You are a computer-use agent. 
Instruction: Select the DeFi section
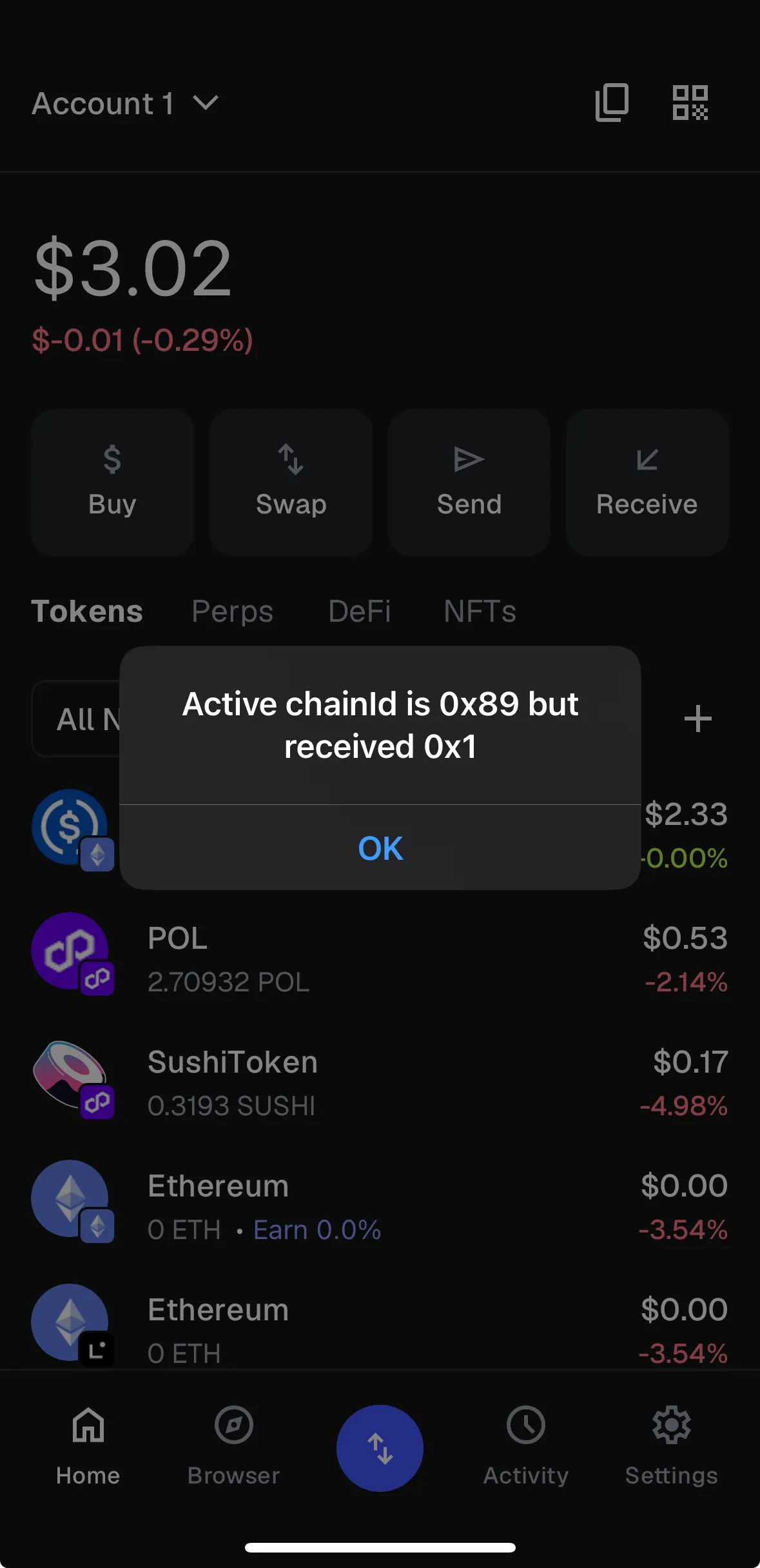click(359, 611)
